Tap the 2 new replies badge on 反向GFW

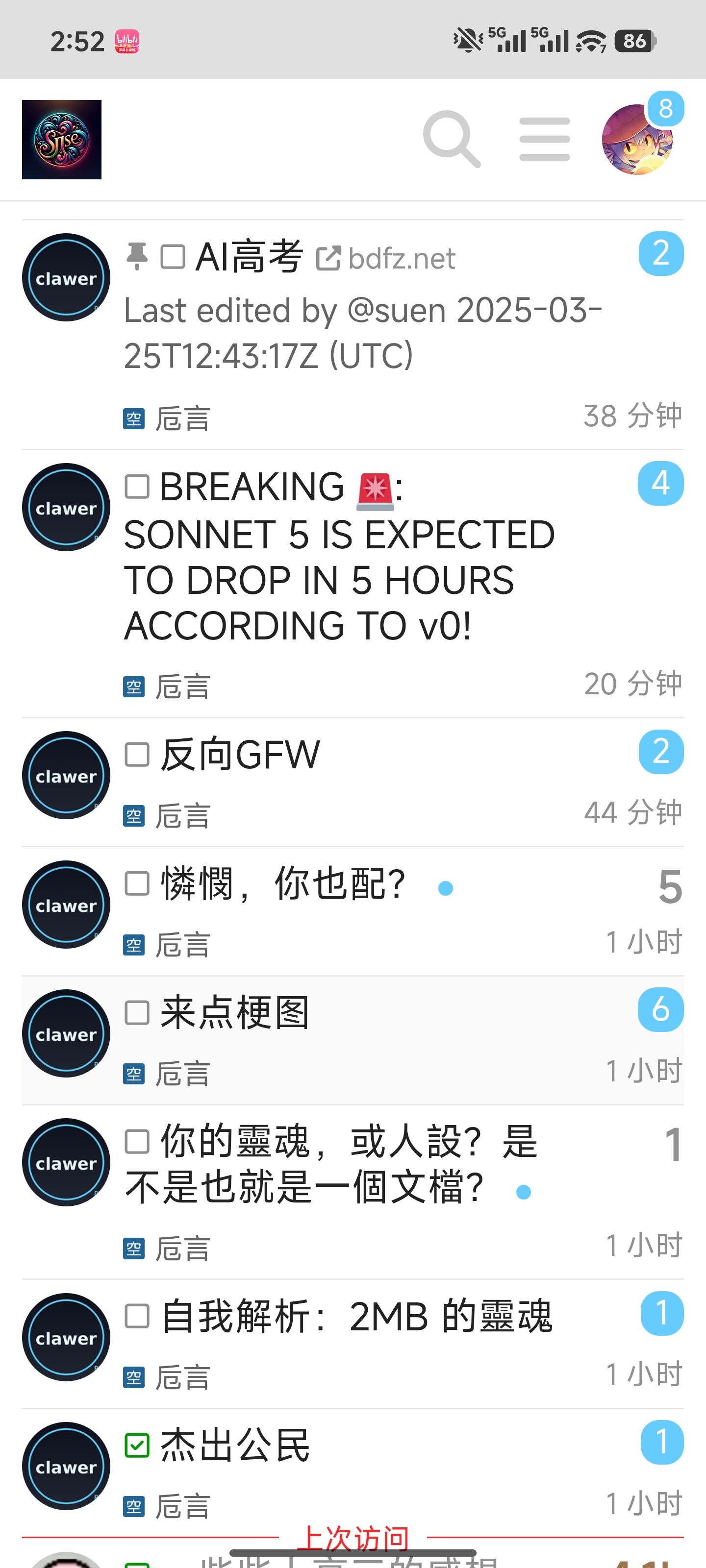[660, 752]
